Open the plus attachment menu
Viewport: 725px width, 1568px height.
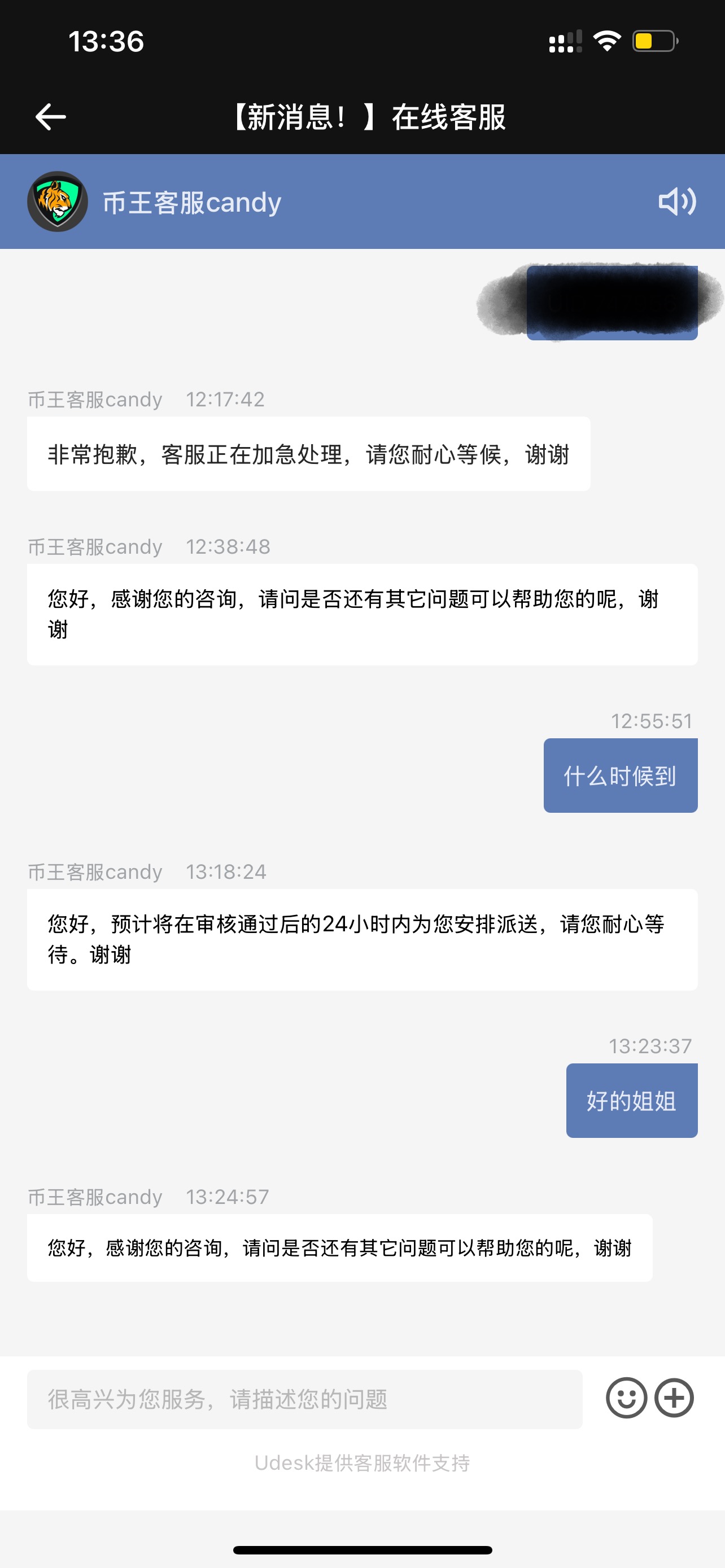click(674, 1398)
